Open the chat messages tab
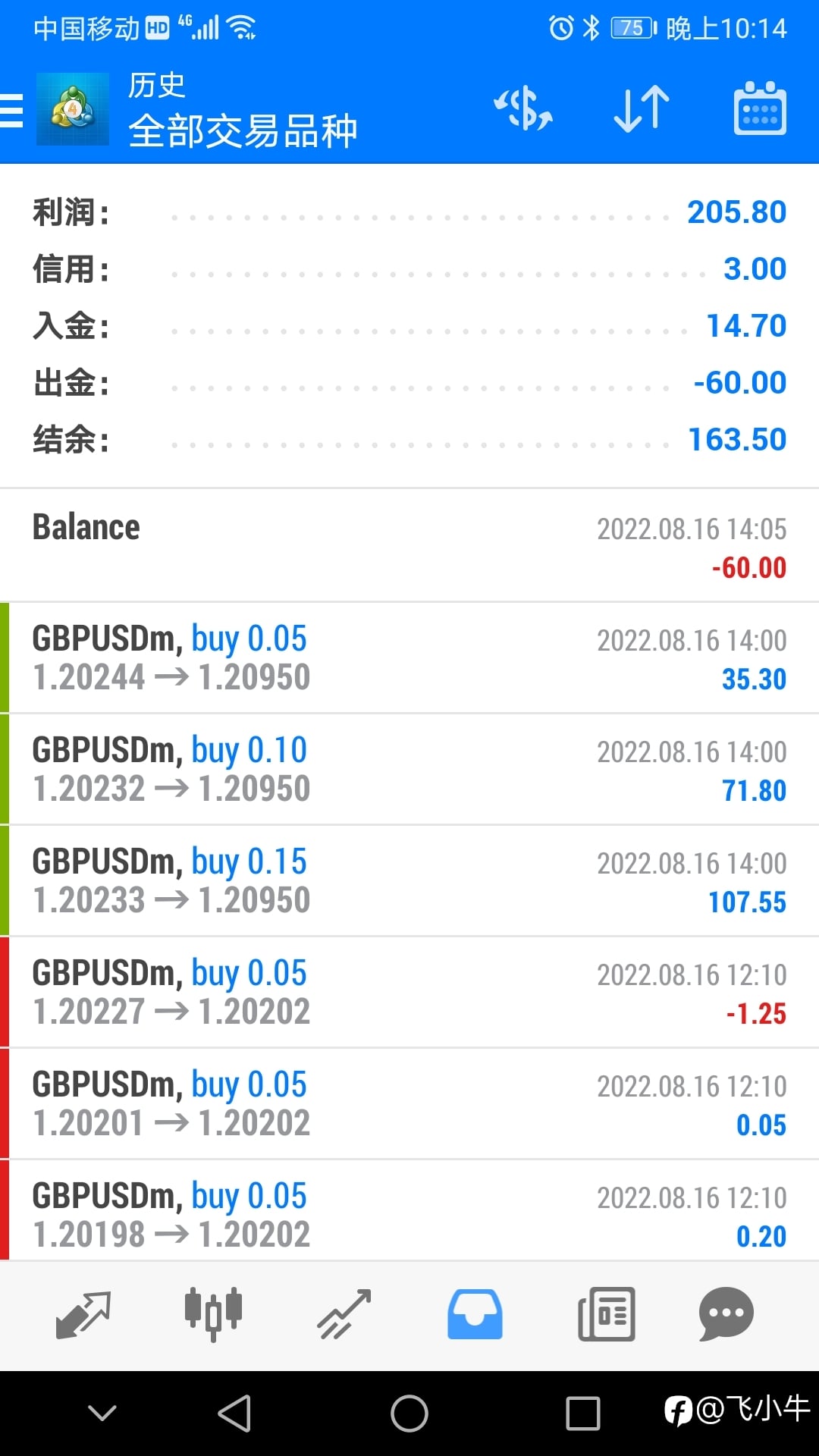 (x=726, y=1314)
